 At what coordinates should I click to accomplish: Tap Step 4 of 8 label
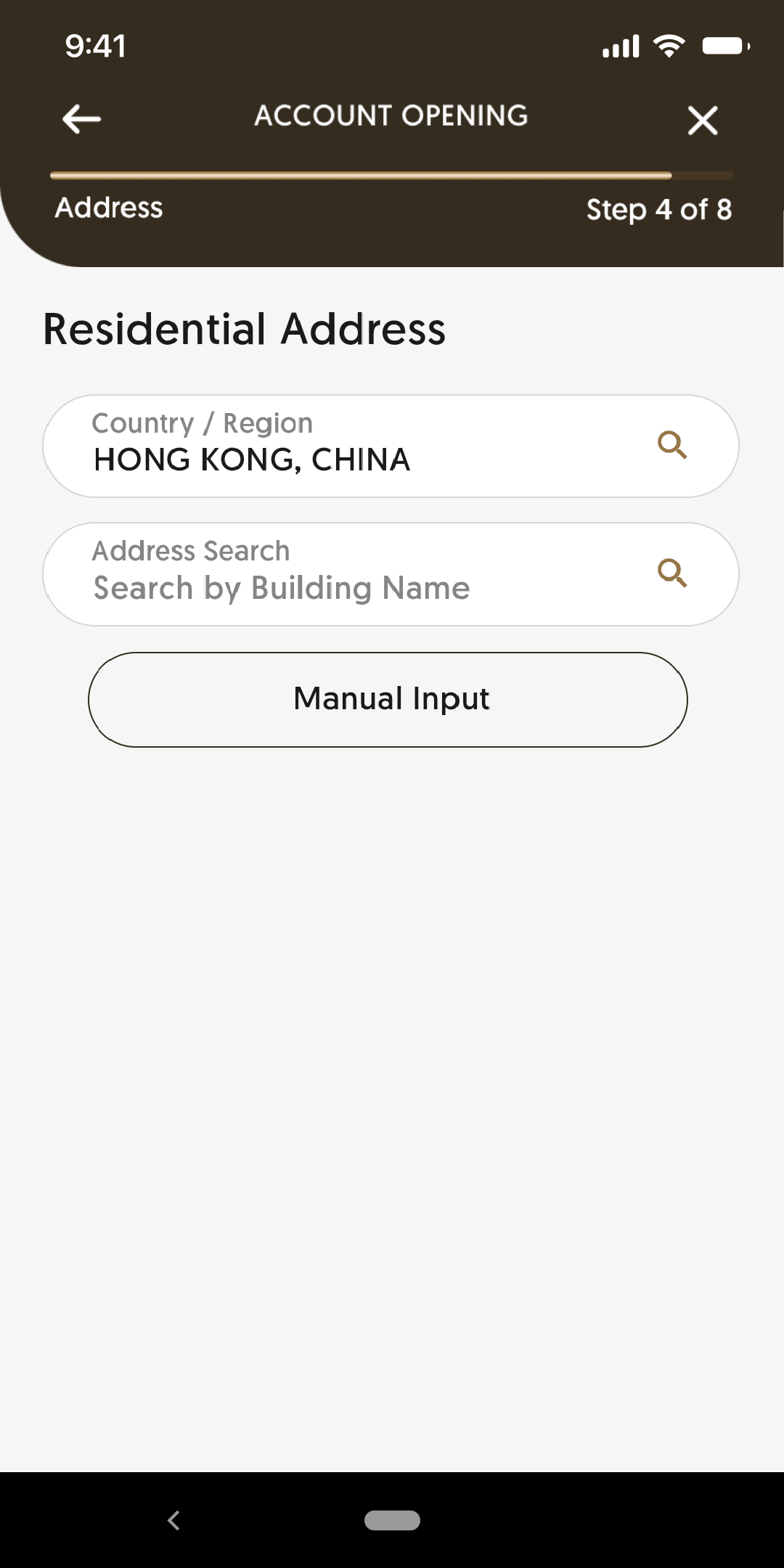[x=659, y=209]
